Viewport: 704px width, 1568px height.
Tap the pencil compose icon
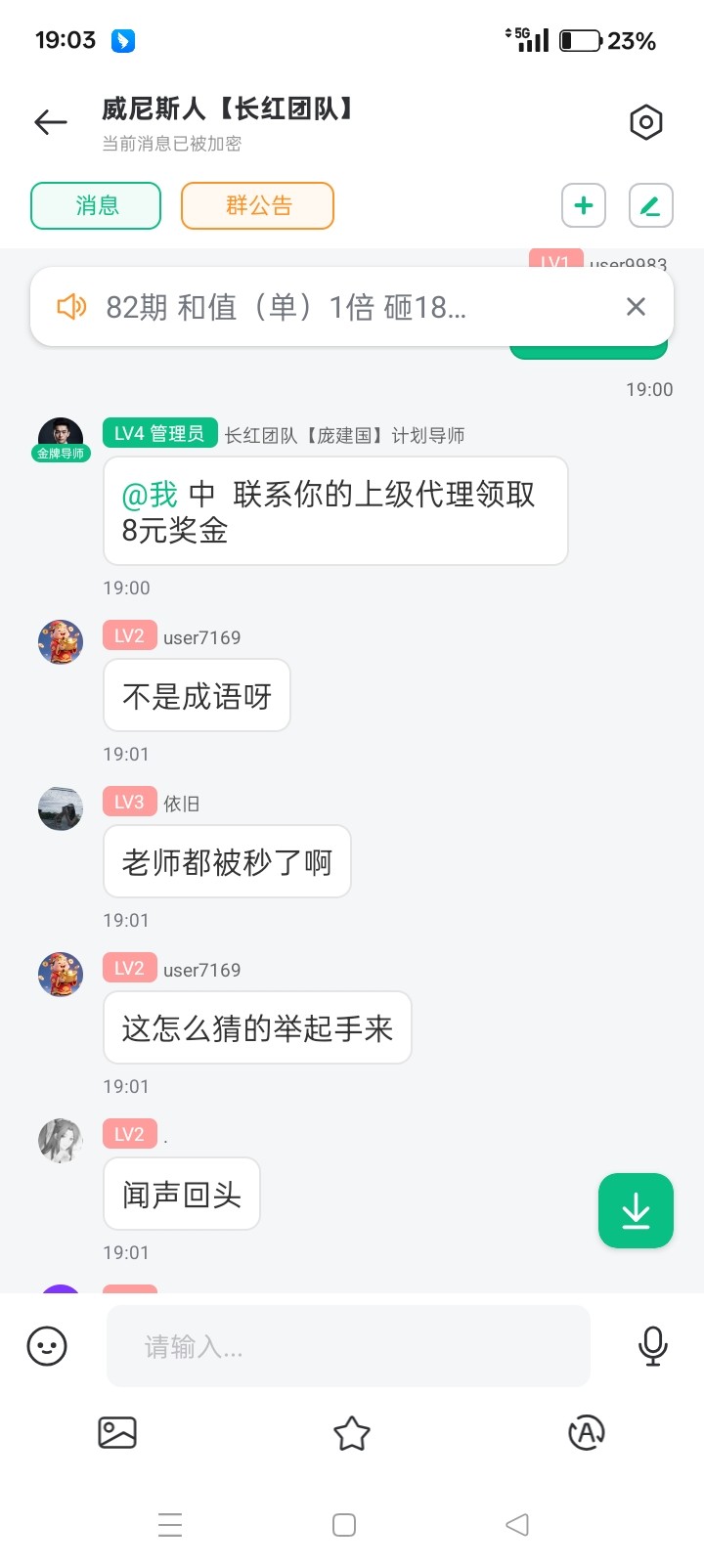(650, 206)
